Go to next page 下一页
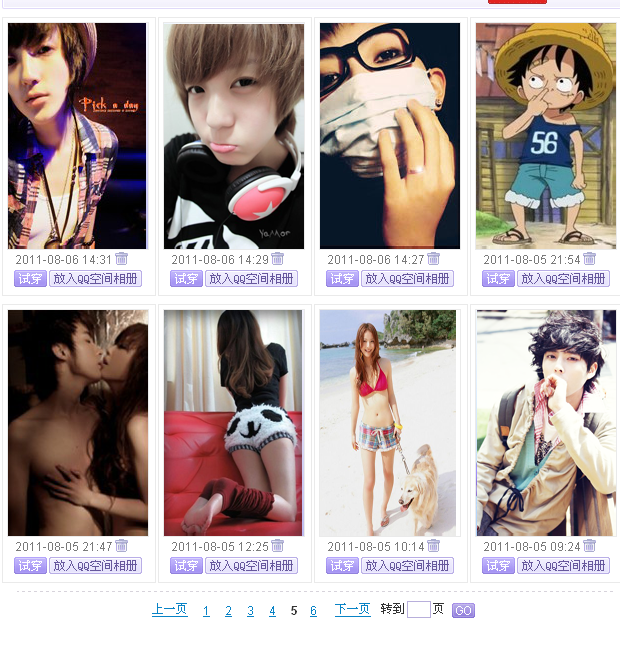Viewport: 620px width, 645px height. 352,610
